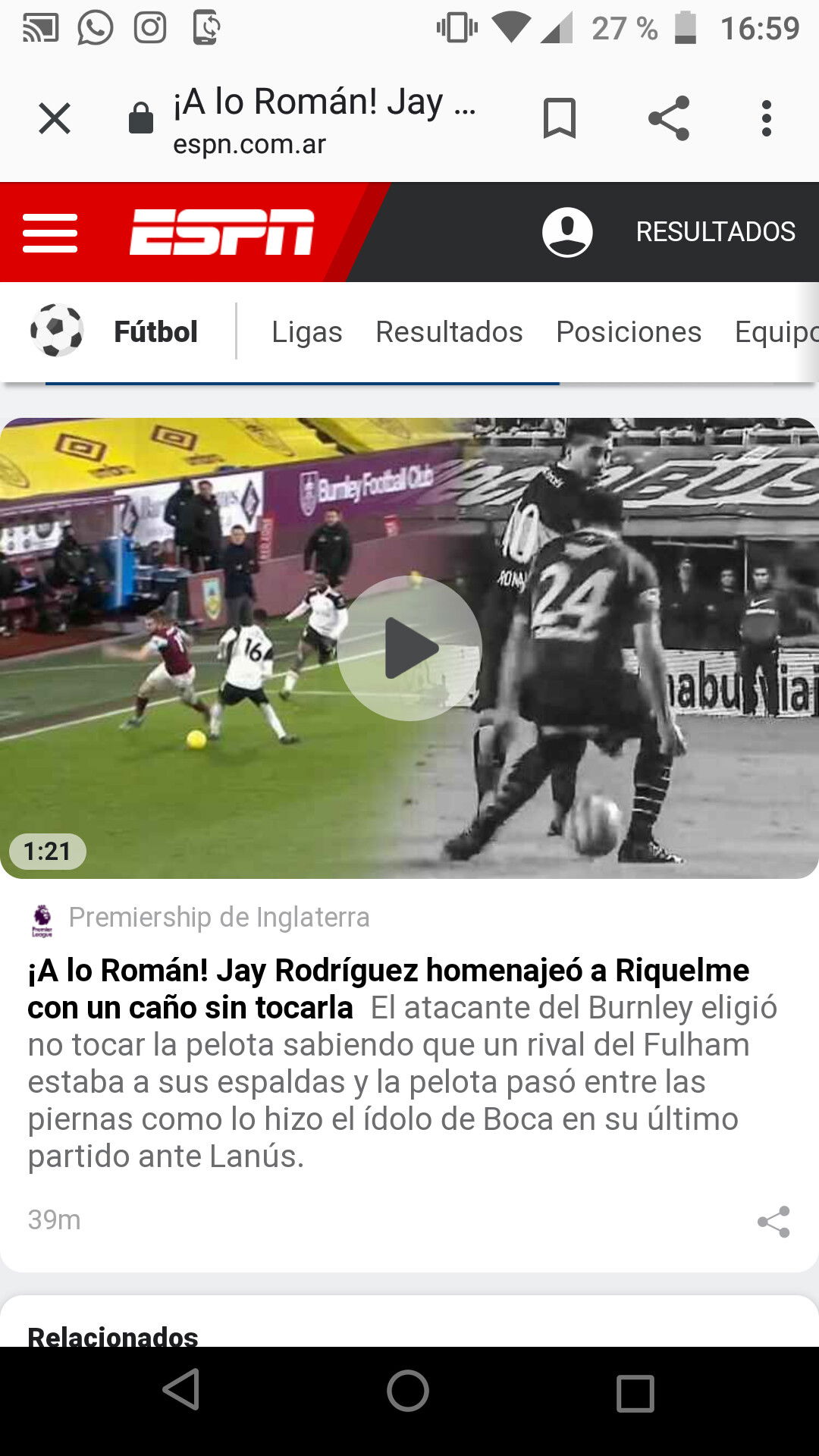Open Premiership de Inglaterra league page

(218, 918)
